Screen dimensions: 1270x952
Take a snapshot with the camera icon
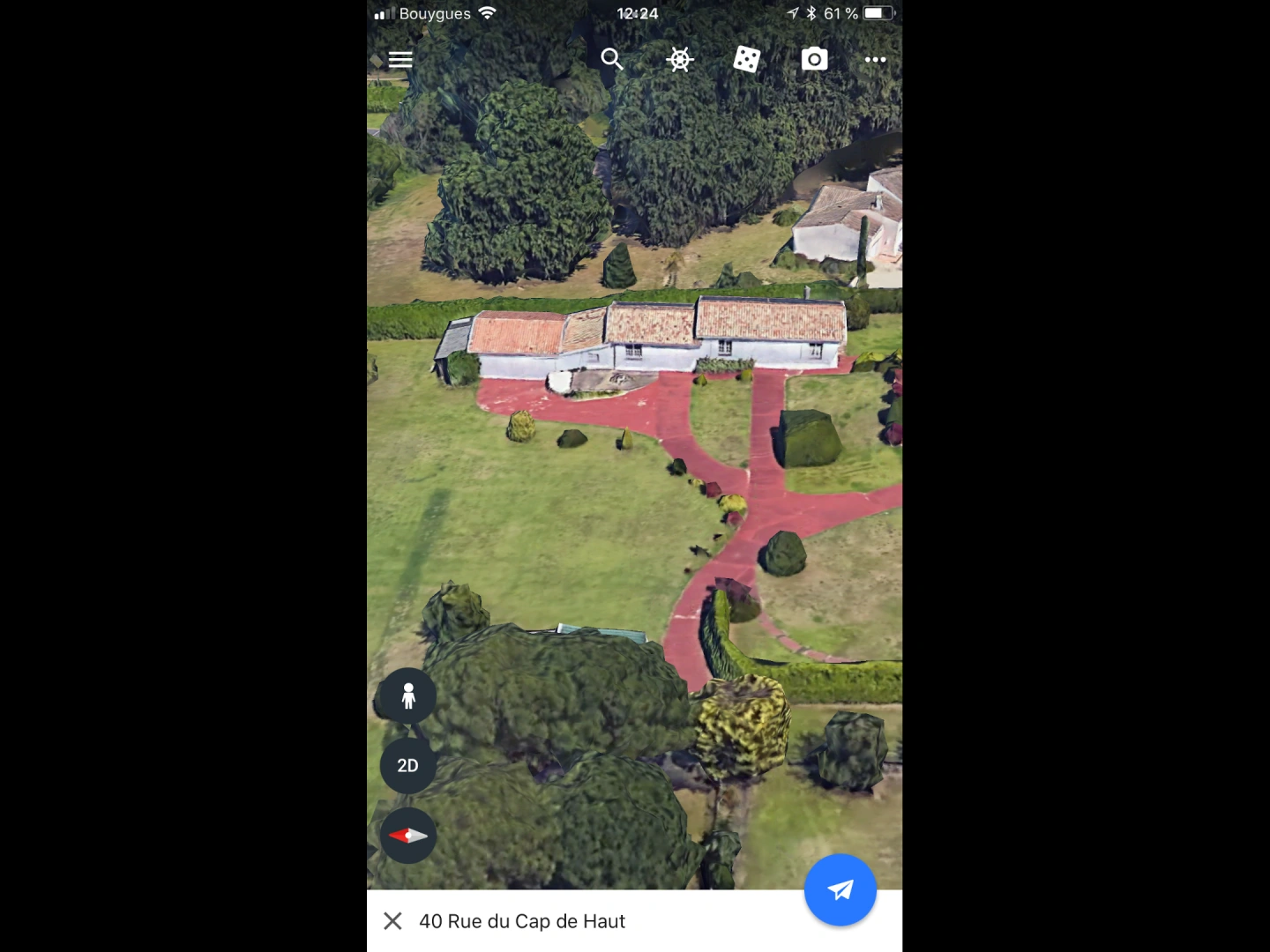[x=814, y=60]
